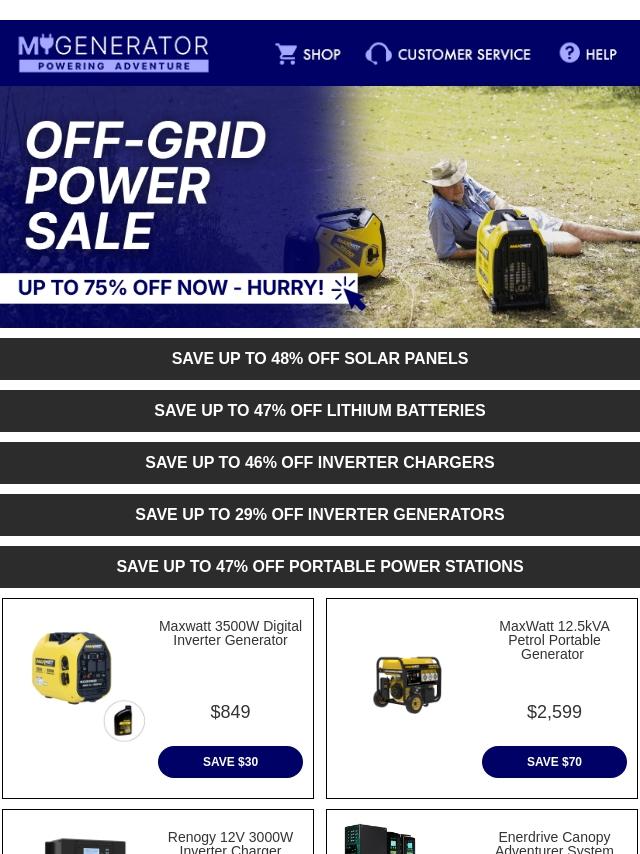Open MaxWatt 12.5kVA Petrol Generator image
Viewport: 640px width, 854px height.
coord(407,684)
